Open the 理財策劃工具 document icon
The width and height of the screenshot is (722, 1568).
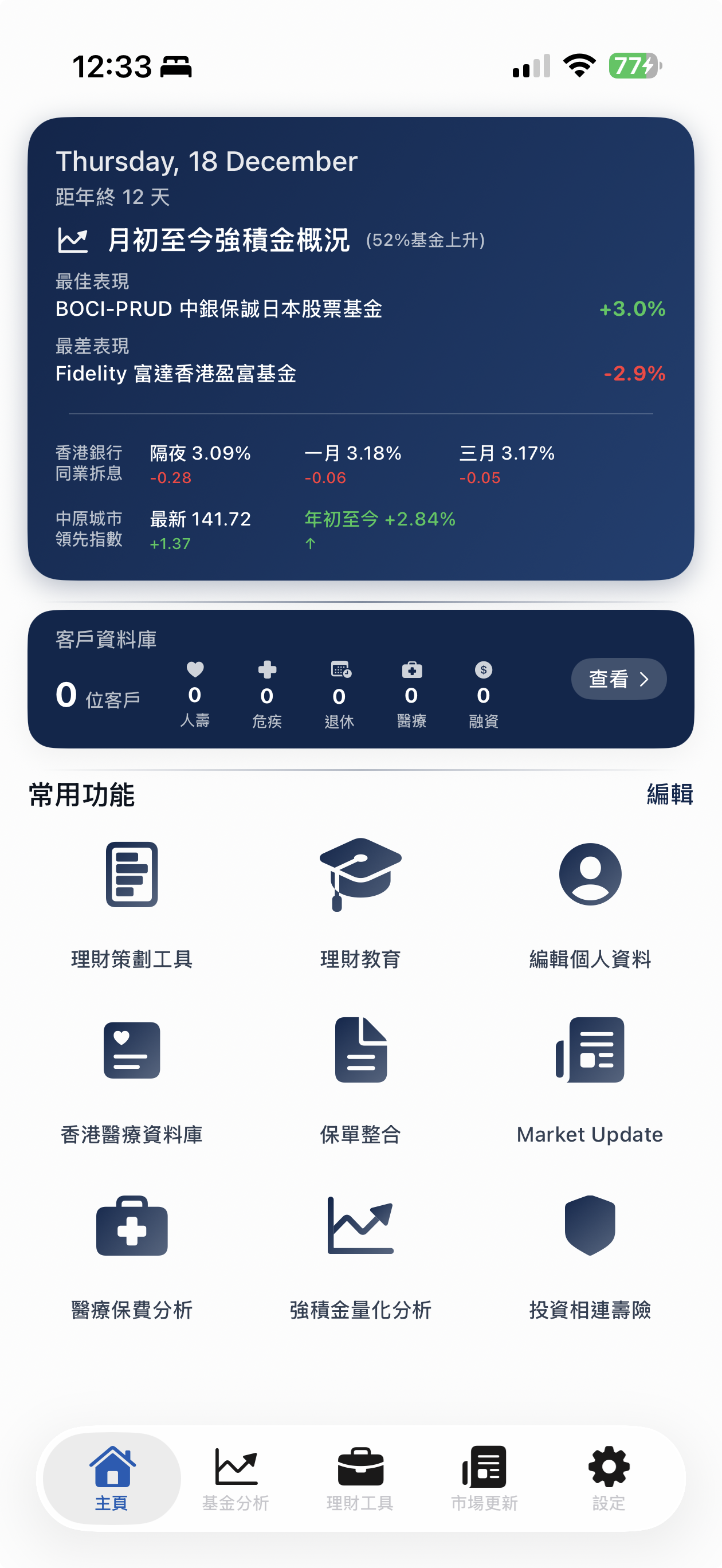tap(131, 875)
